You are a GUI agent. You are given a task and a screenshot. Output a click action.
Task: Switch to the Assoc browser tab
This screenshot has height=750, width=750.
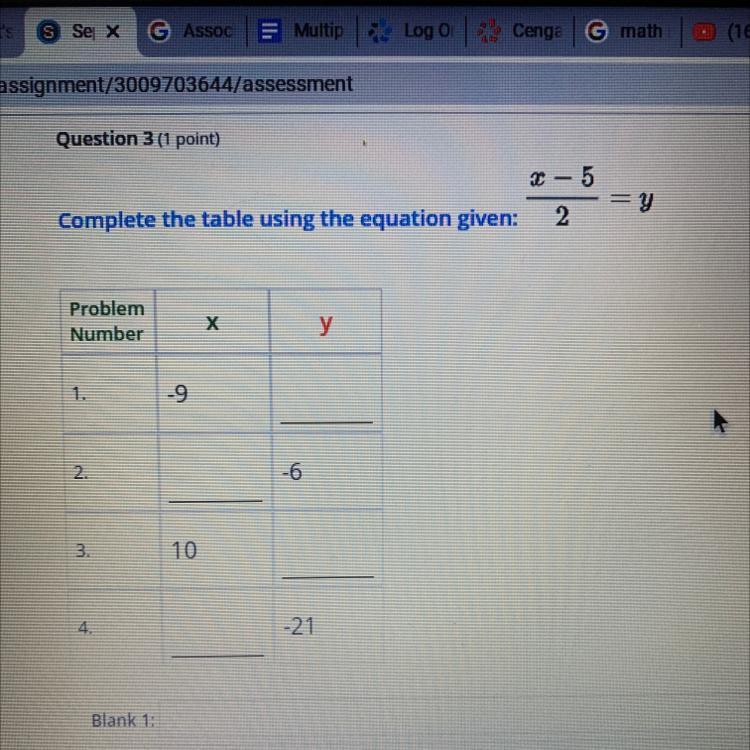[190, 31]
